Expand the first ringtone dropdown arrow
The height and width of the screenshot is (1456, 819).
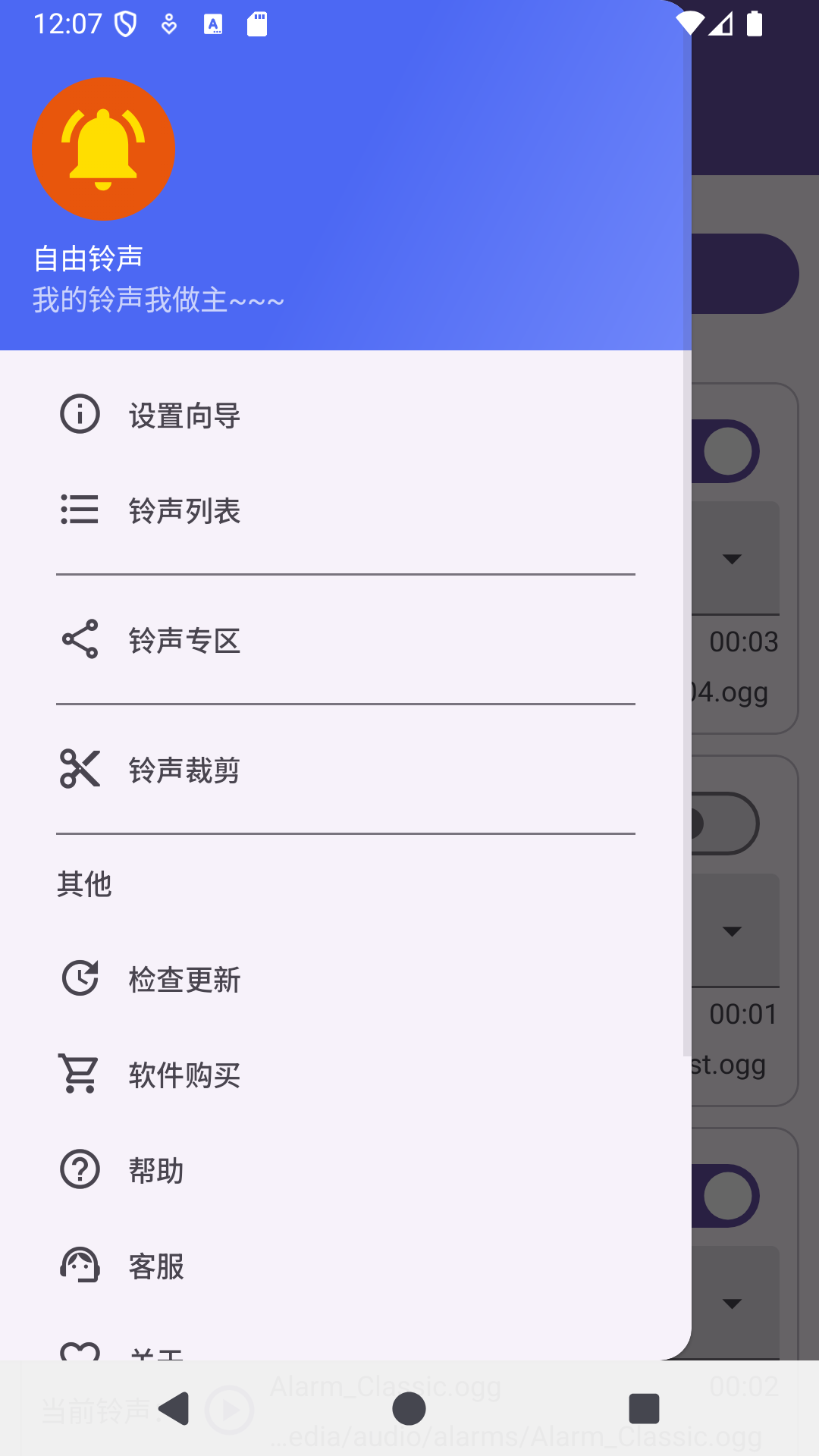pos(733,559)
